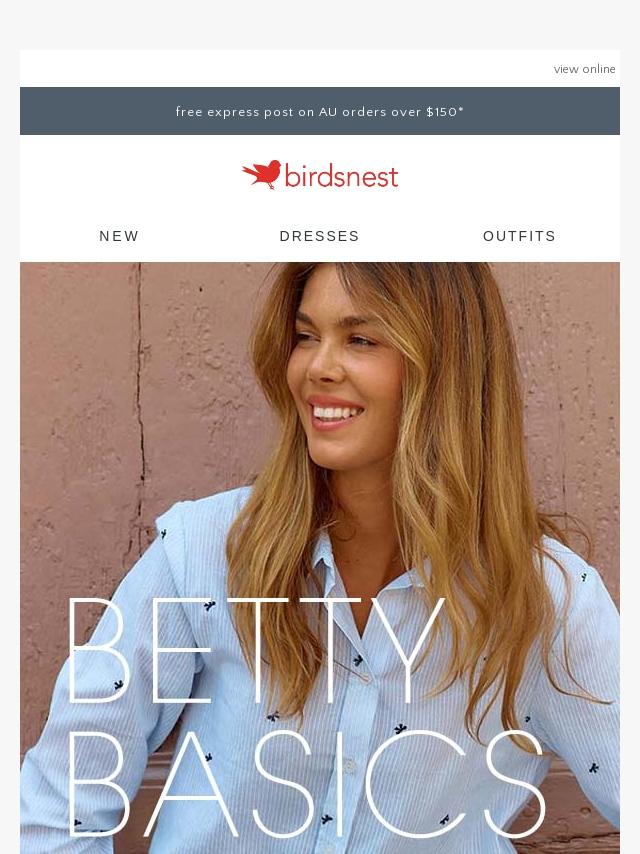Open the view online link
The height and width of the screenshot is (854, 640).
pyautogui.click(x=584, y=69)
